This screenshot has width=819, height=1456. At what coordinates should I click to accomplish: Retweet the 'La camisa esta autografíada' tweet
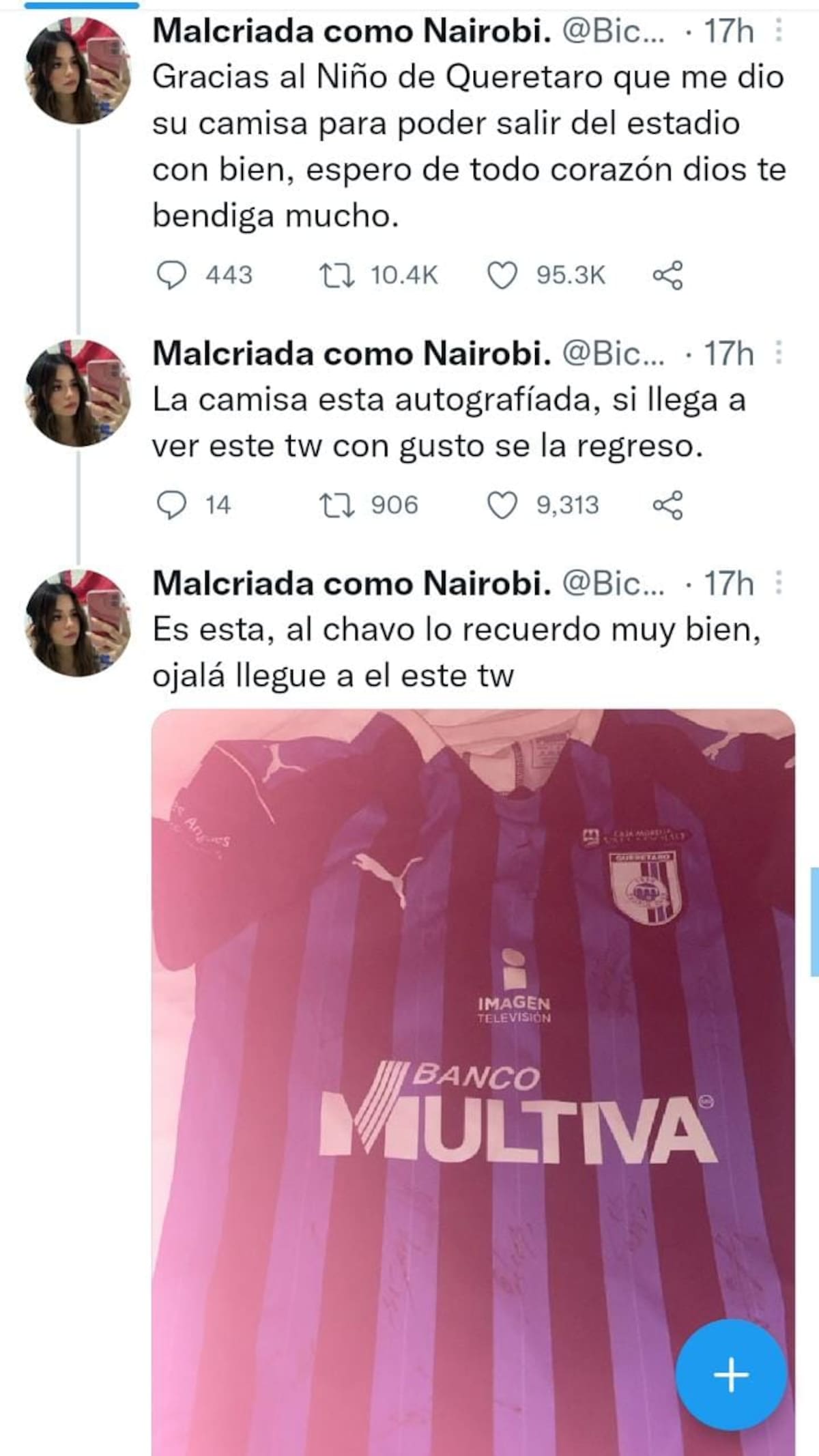336,505
